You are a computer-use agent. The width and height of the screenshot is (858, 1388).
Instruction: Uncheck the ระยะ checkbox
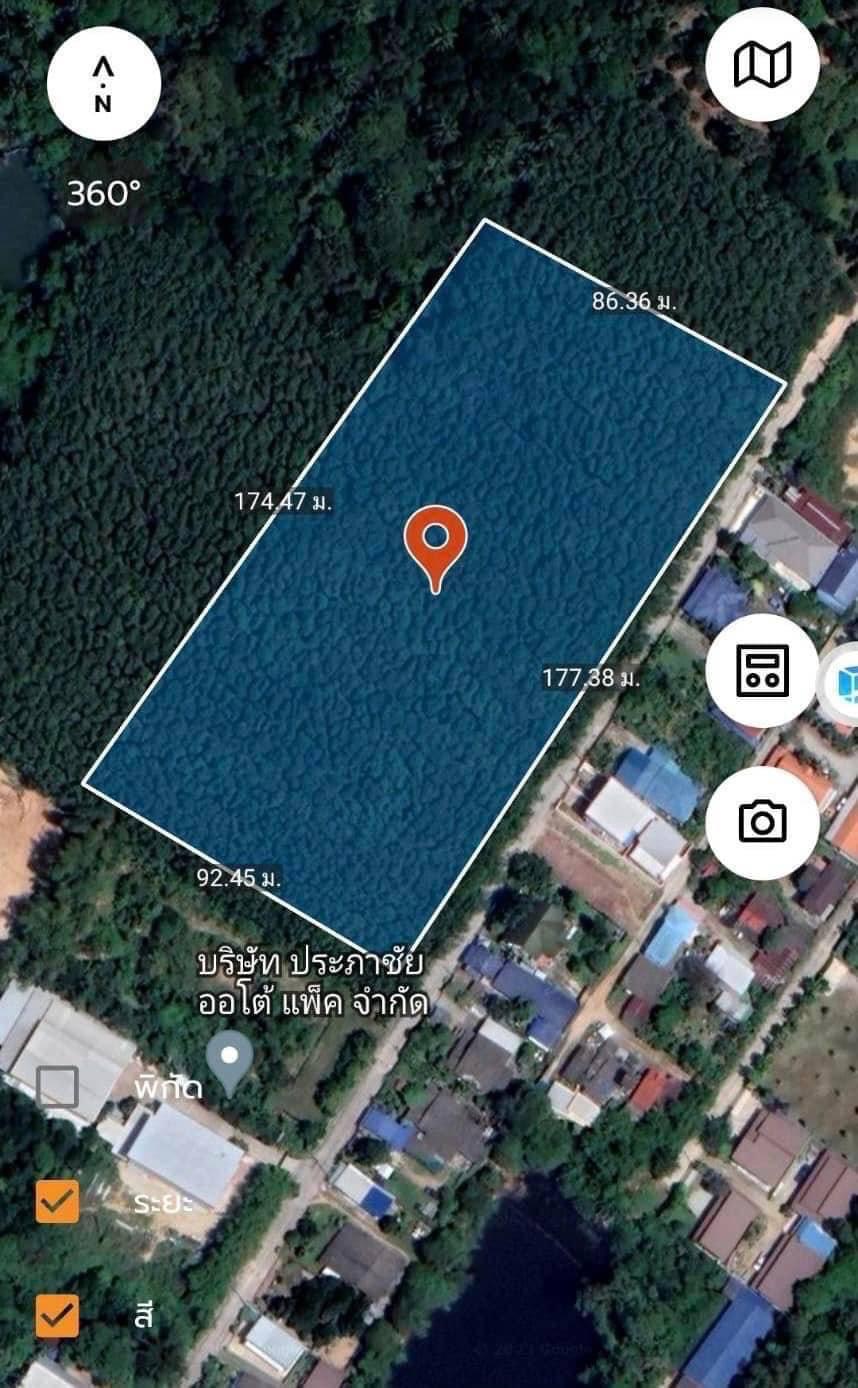point(57,1201)
